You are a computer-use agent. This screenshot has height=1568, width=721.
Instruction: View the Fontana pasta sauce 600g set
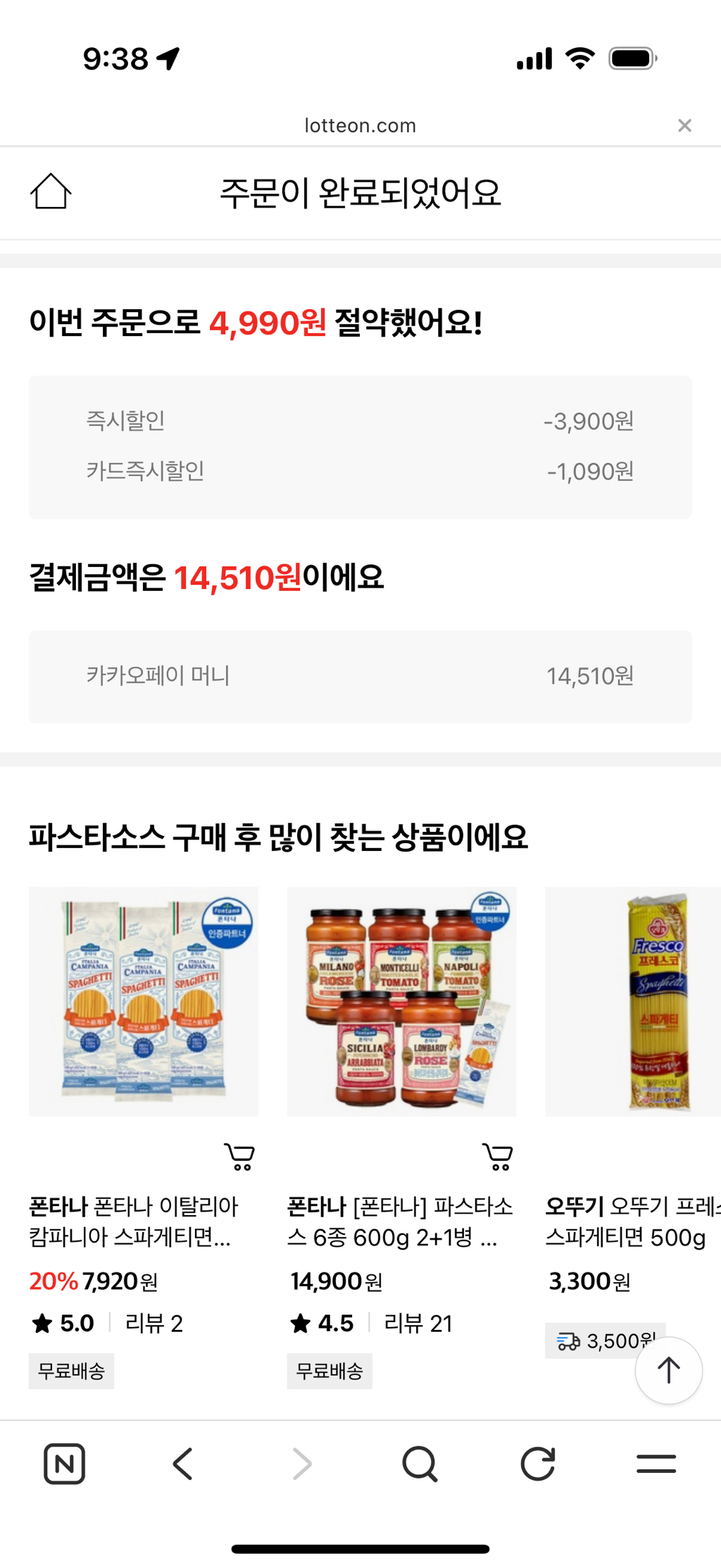point(401,1002)
